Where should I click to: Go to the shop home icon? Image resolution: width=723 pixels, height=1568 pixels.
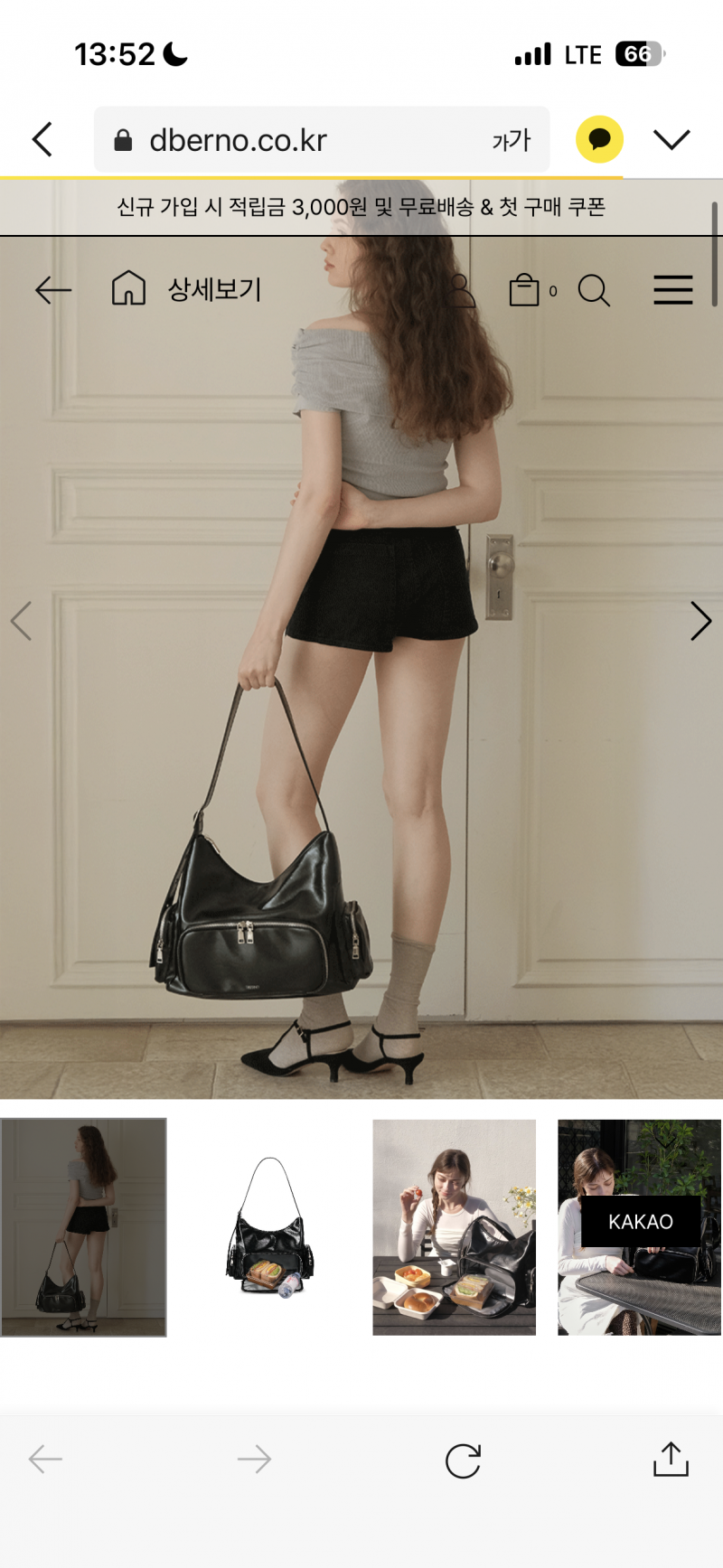click(128, 289)
